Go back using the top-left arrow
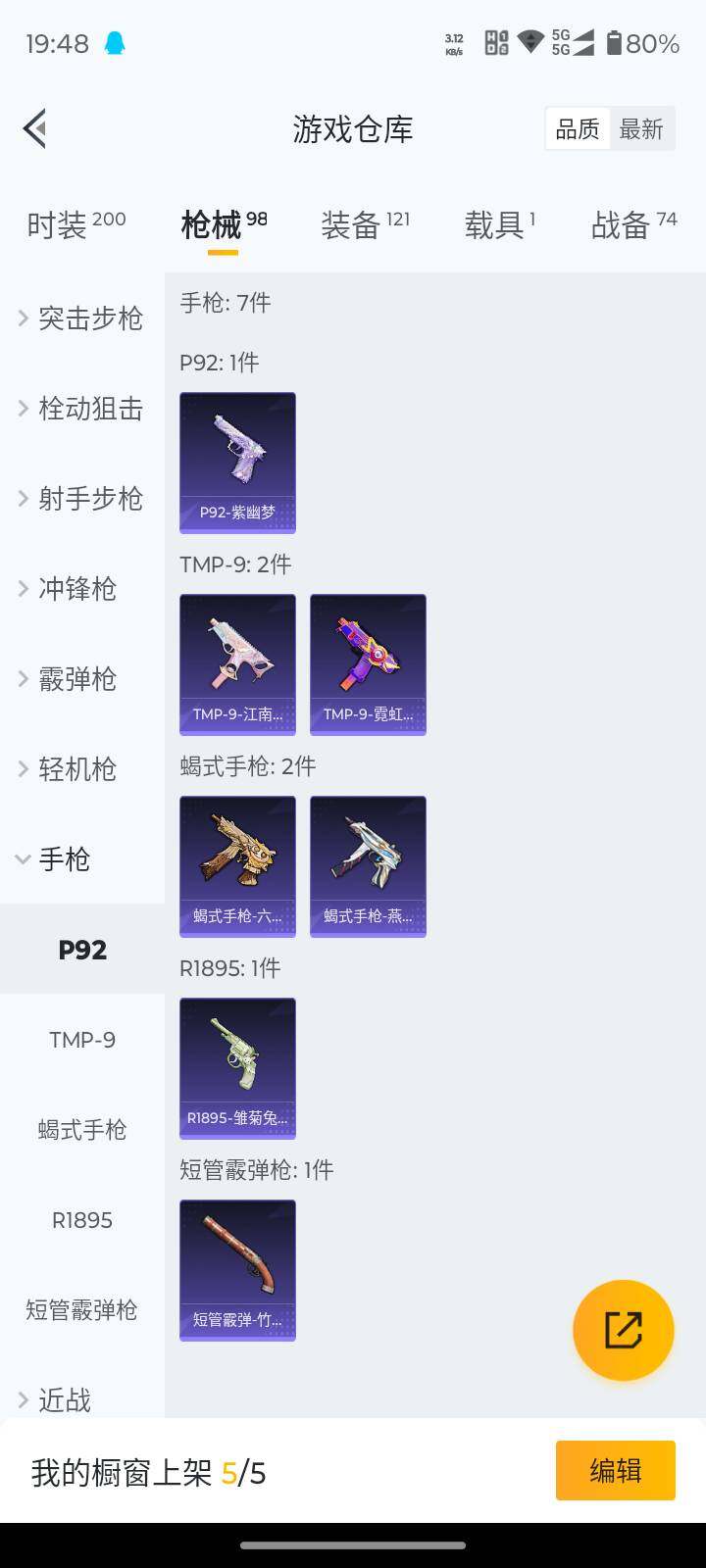Image resolution: width=706 pixels, height=1568 pixels. (35, 128)
